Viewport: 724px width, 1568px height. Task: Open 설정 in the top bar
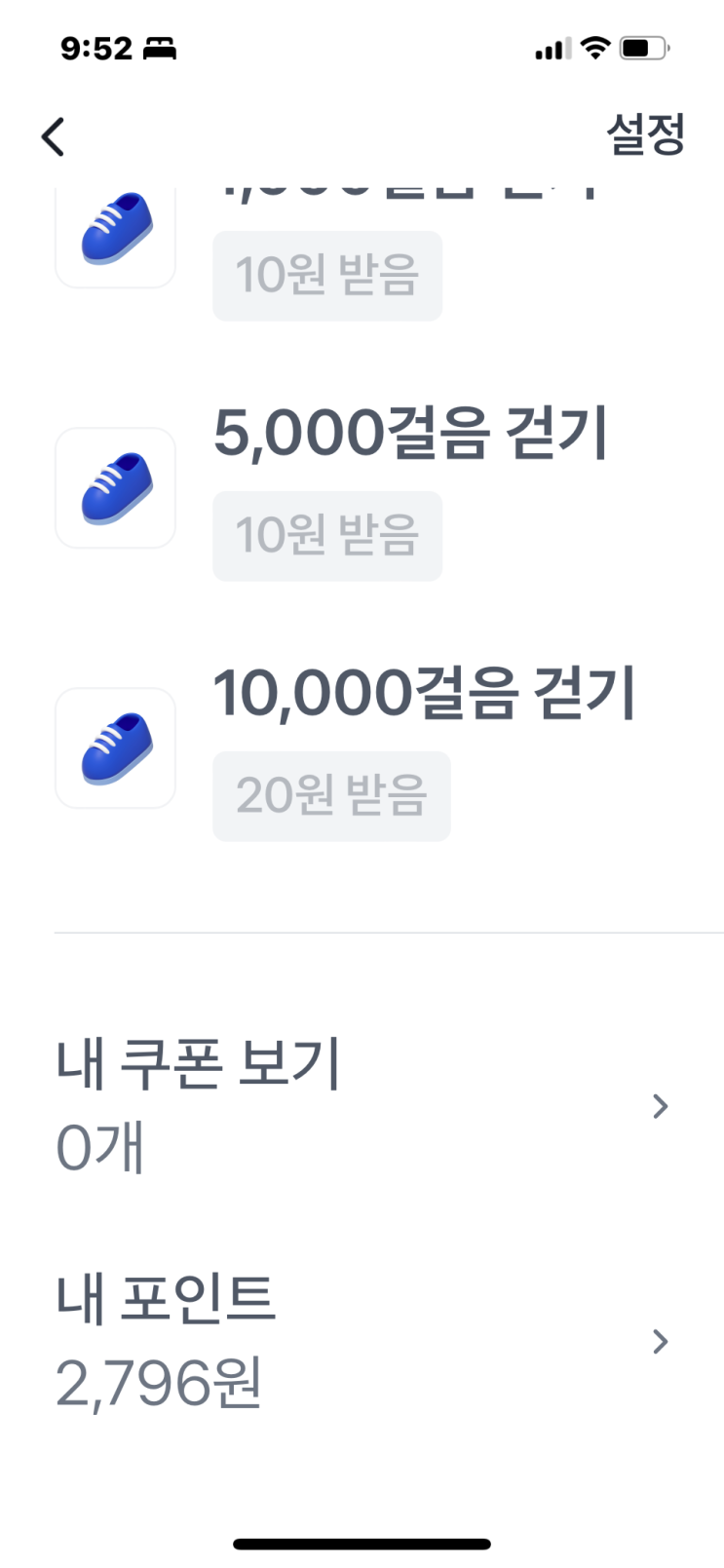pyautogui.click(x=645, y=134)
